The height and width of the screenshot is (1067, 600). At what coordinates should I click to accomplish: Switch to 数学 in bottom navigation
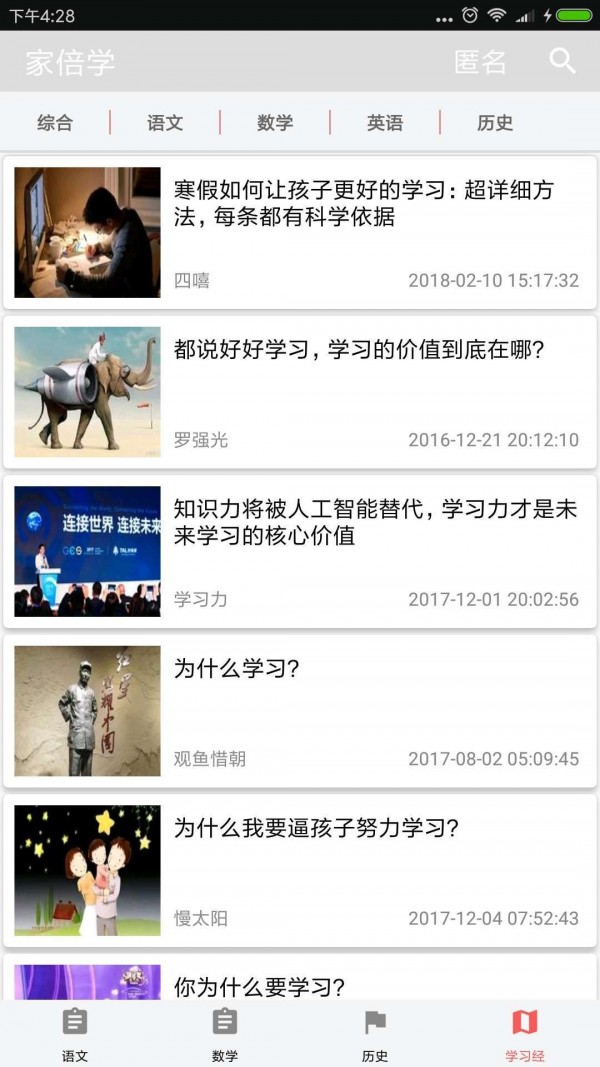pyautogui.click(x=224, y=1035)
